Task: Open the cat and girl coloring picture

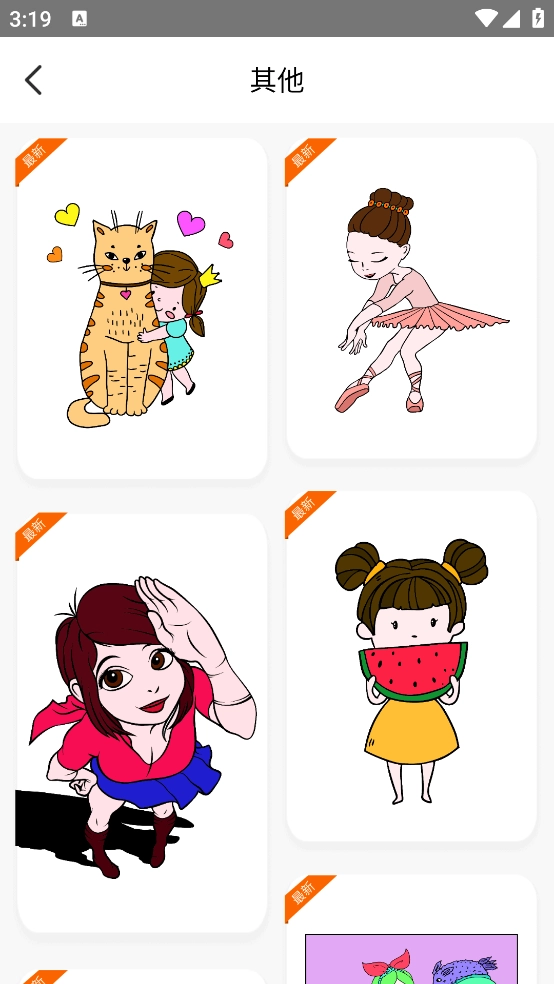Action: click(x=142, y=309)
